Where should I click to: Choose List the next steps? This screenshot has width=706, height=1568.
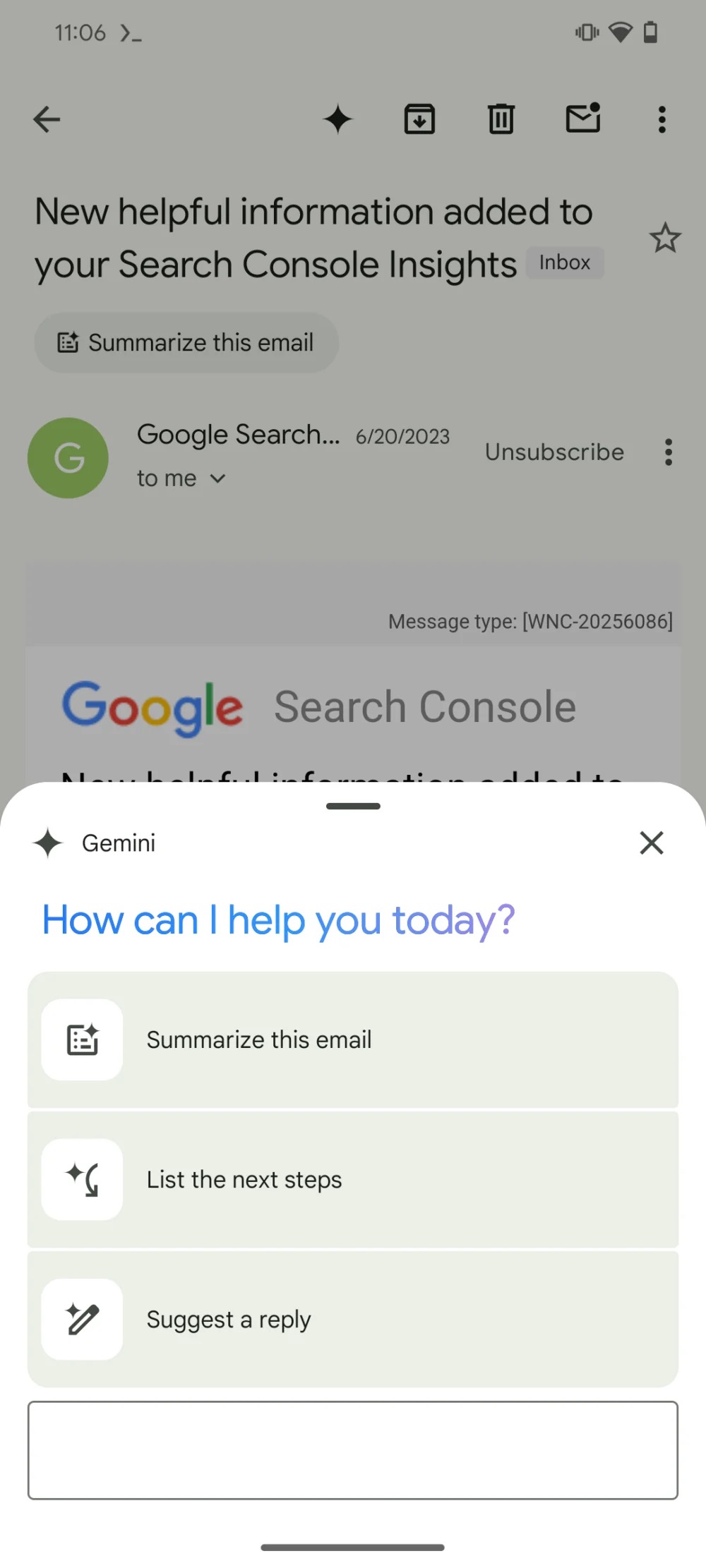[x=353, y=1179]
